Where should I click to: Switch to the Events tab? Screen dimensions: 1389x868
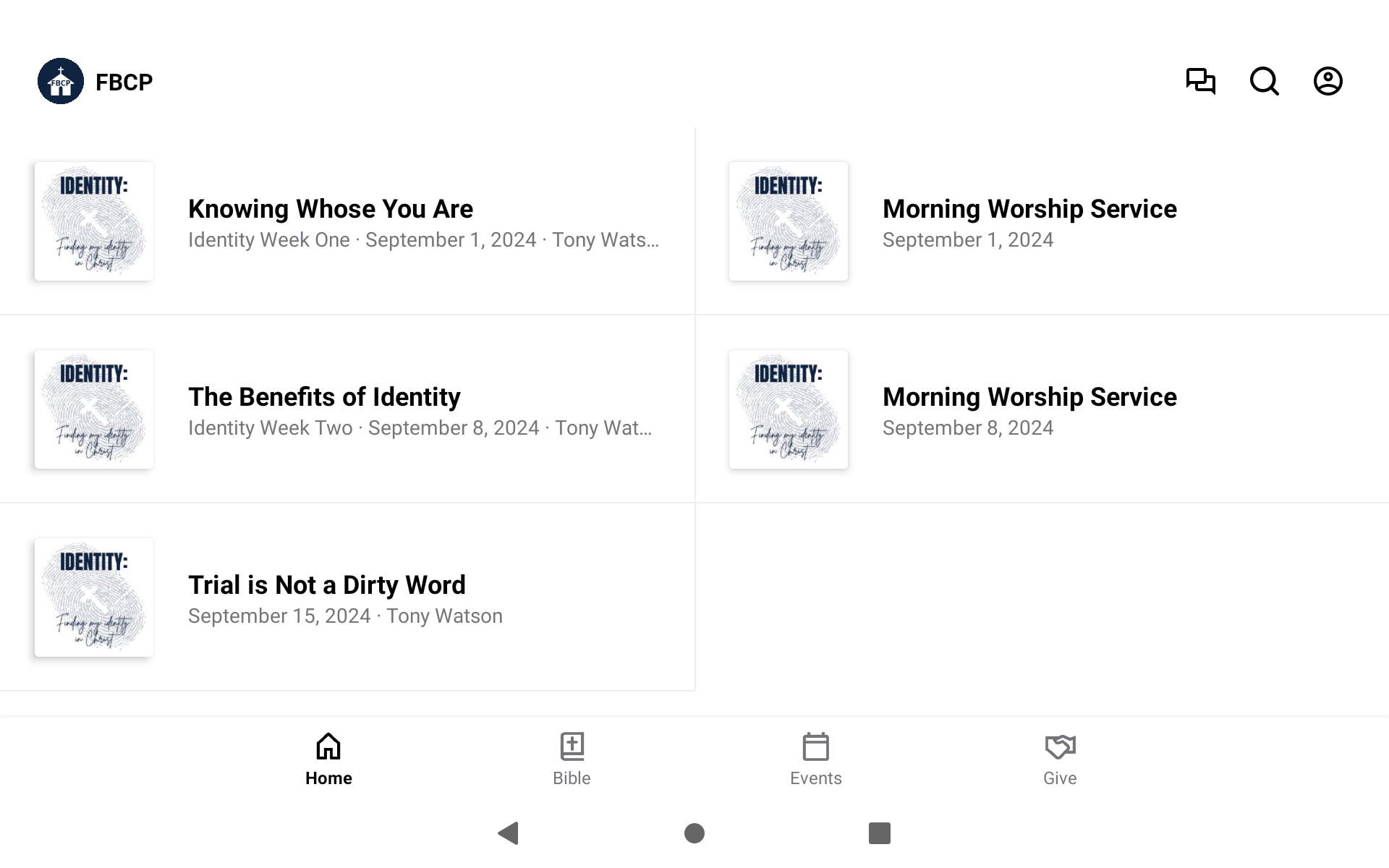815,759
